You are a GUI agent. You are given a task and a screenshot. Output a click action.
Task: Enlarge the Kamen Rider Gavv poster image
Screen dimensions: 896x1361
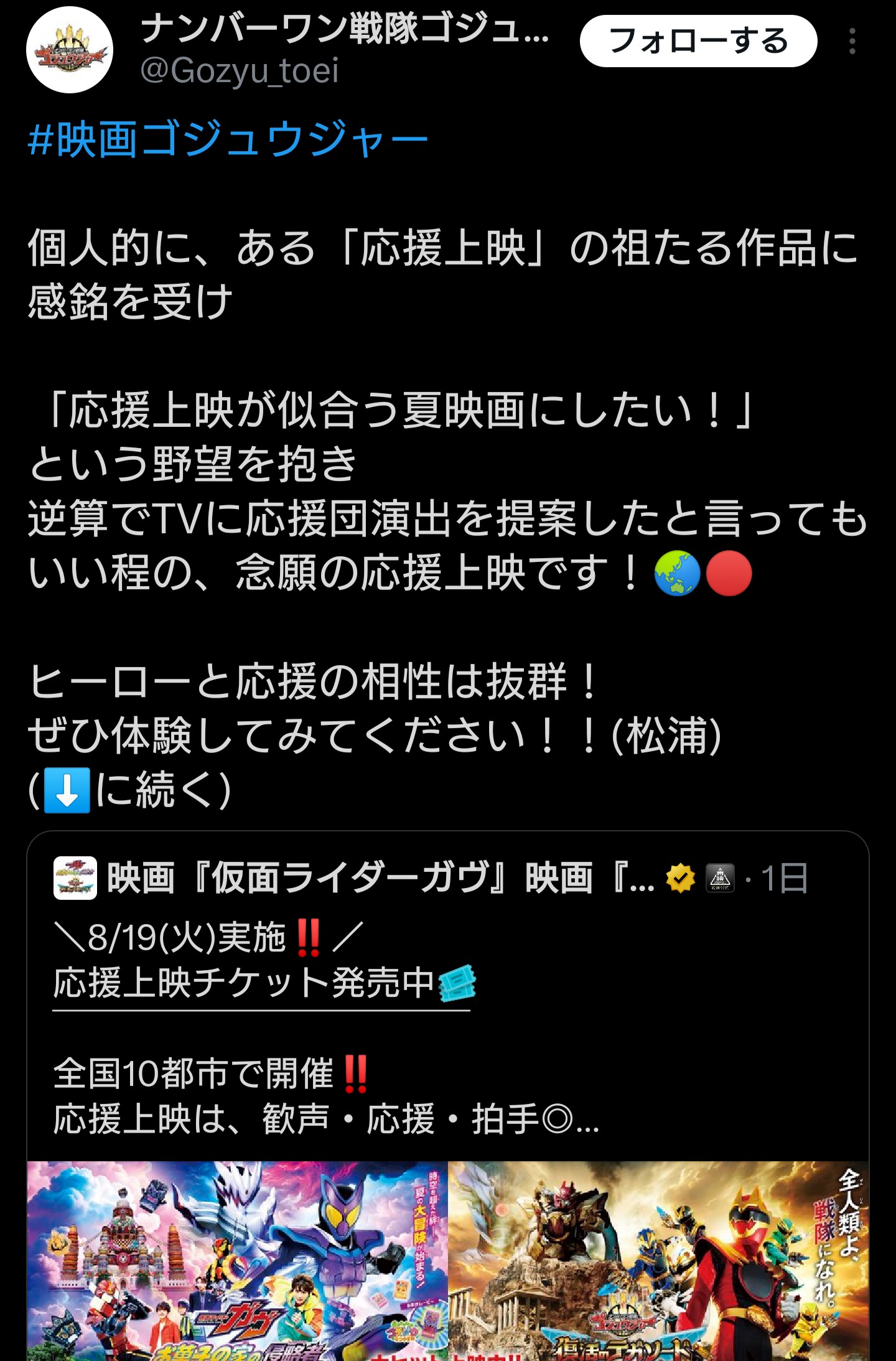238,1260
